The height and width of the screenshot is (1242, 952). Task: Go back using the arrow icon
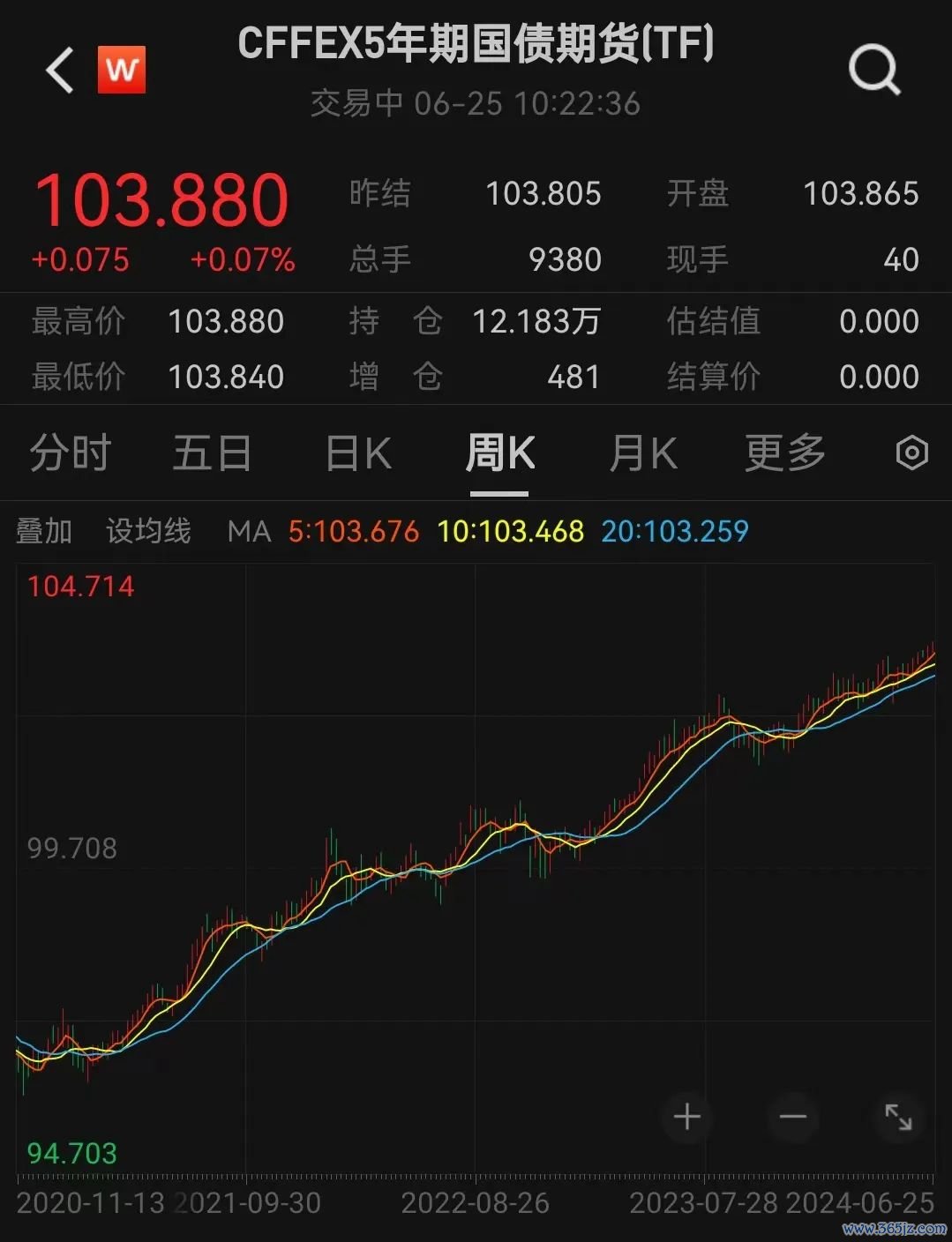59,71
